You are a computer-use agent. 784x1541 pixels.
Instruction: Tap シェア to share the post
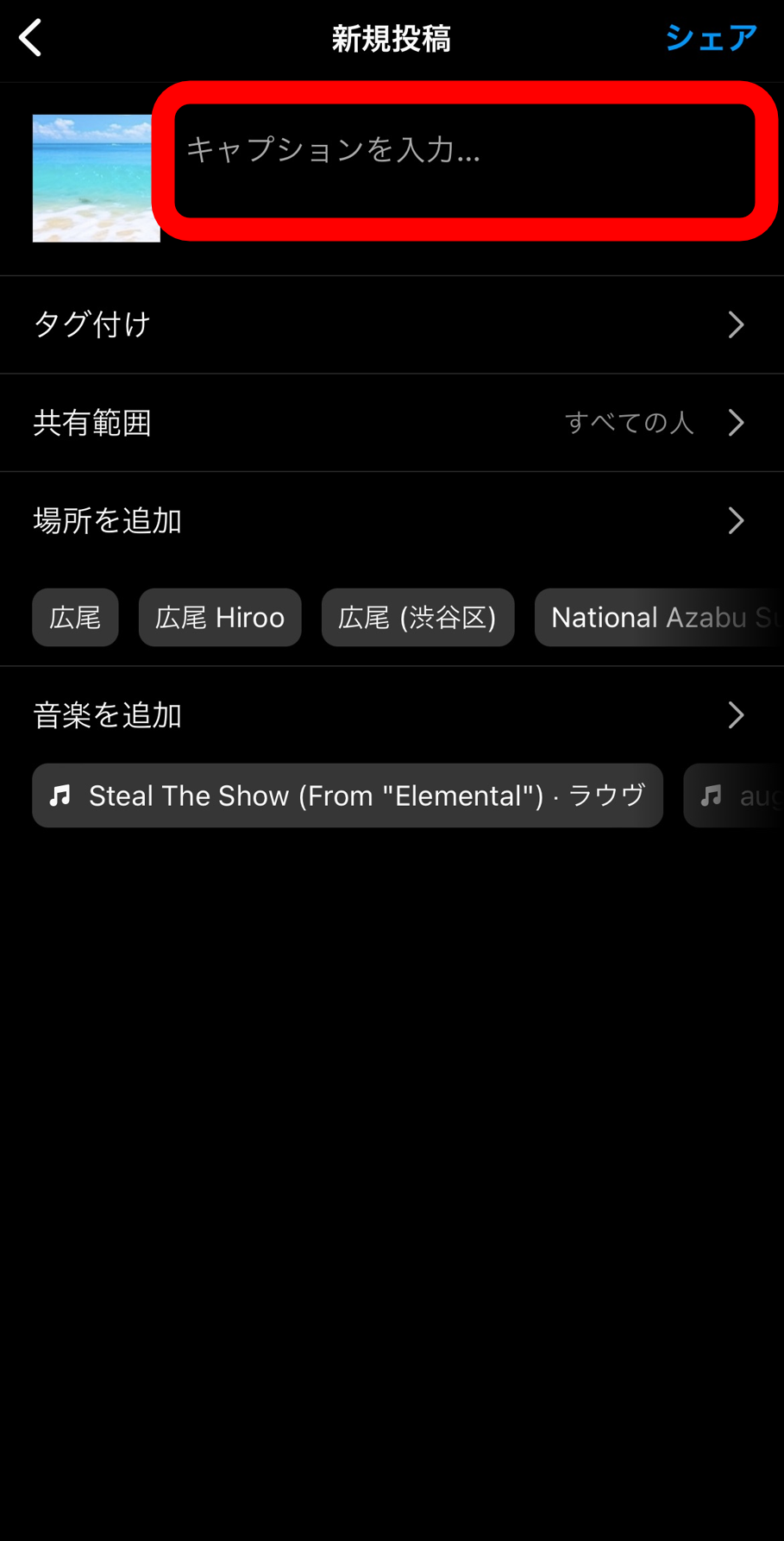coord(711,38)
